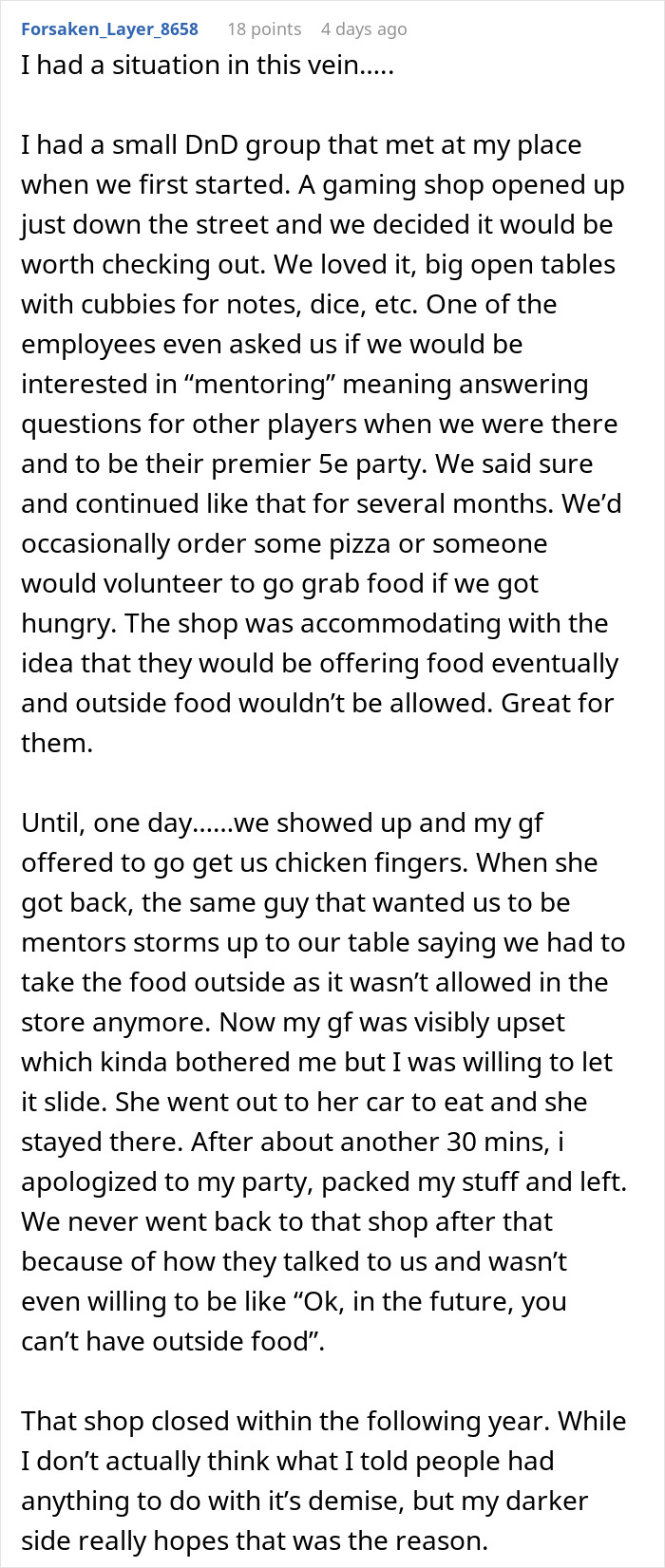This screenshot has height=1568, width=665.
Task: Open Forsaken_Layer_8658's user profile
Action: [x=109, y=29]
